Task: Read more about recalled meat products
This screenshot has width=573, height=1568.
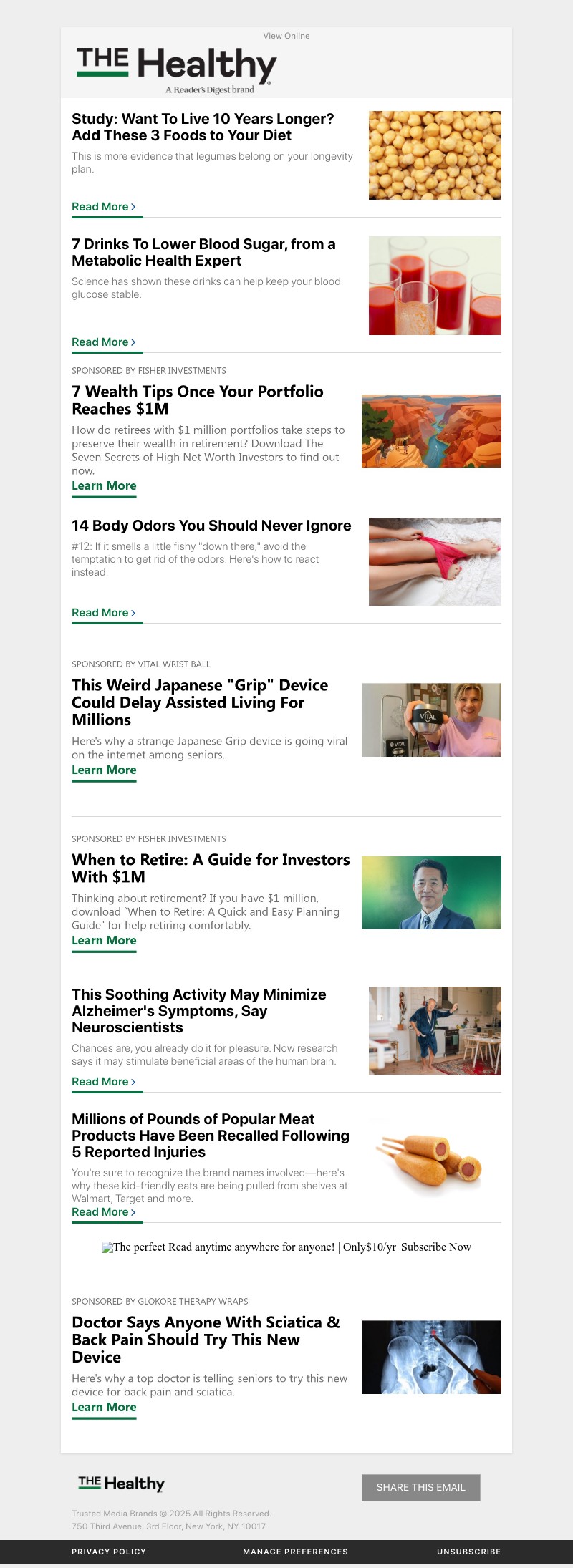Action: pyautogui.click(x=103, y=1212)
